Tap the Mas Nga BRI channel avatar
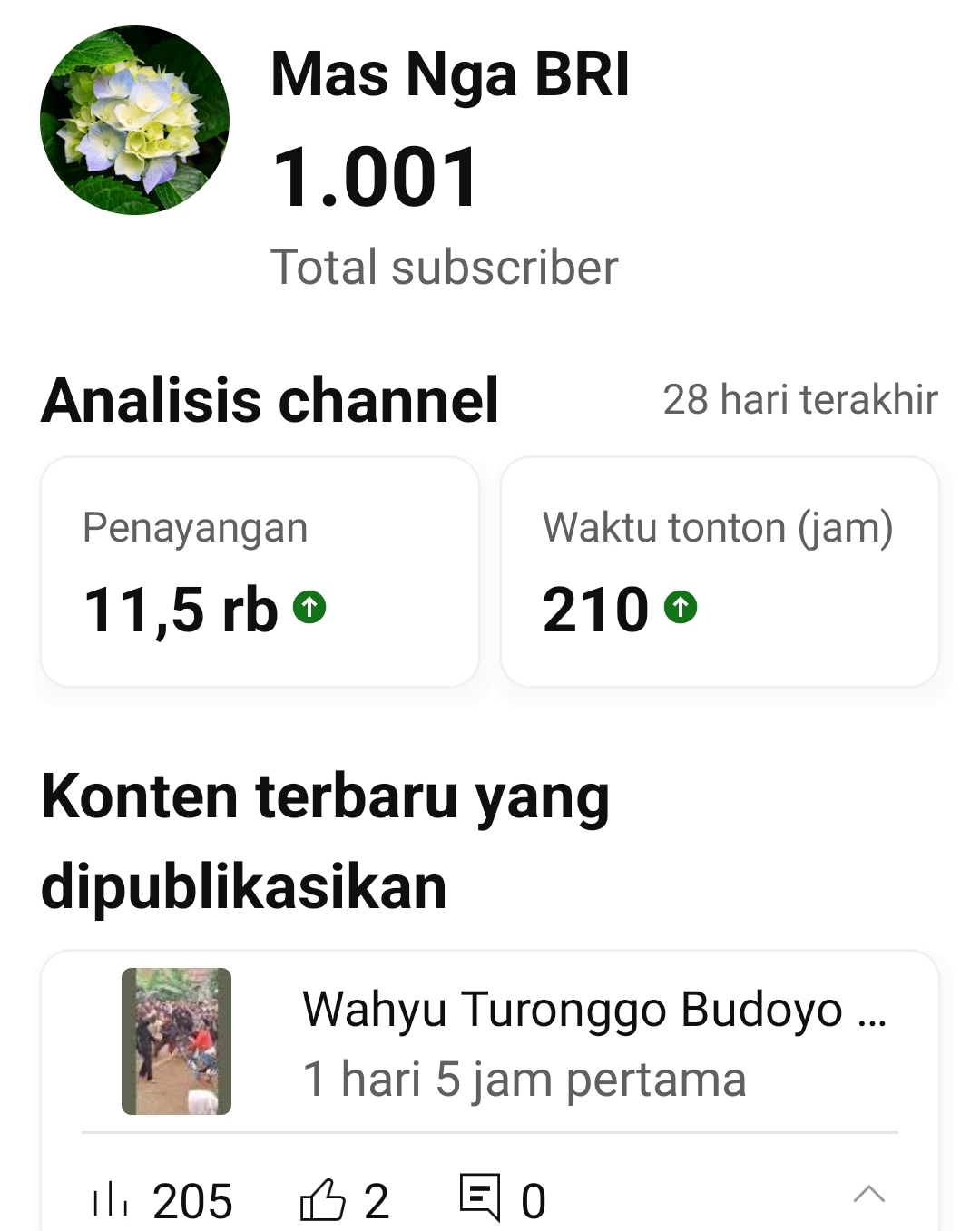Image resolution: width=980 pixels, height=1231 pixels. [135, 121]
